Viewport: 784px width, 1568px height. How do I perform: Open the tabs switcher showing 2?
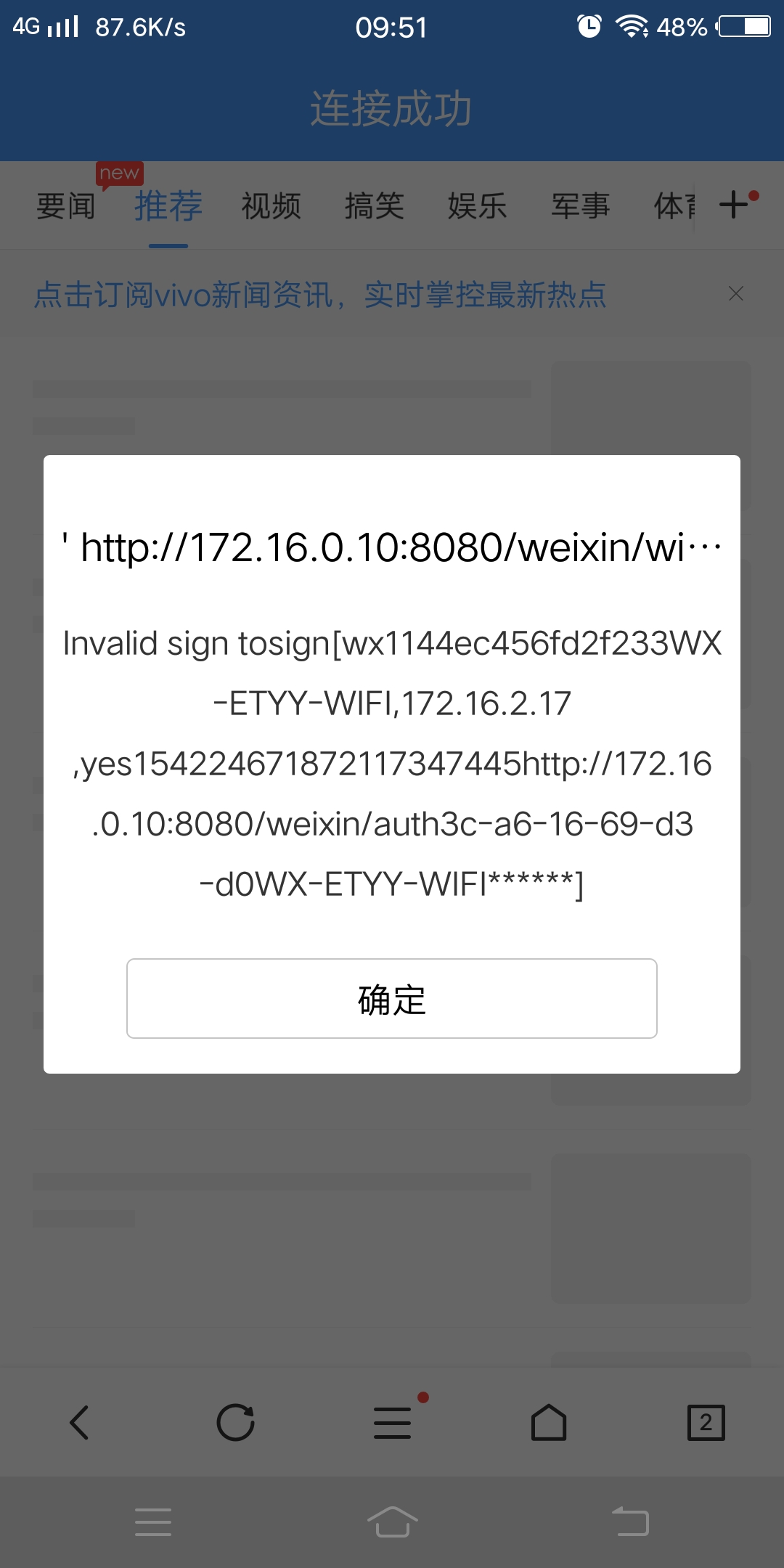(x=706, y=1422)
